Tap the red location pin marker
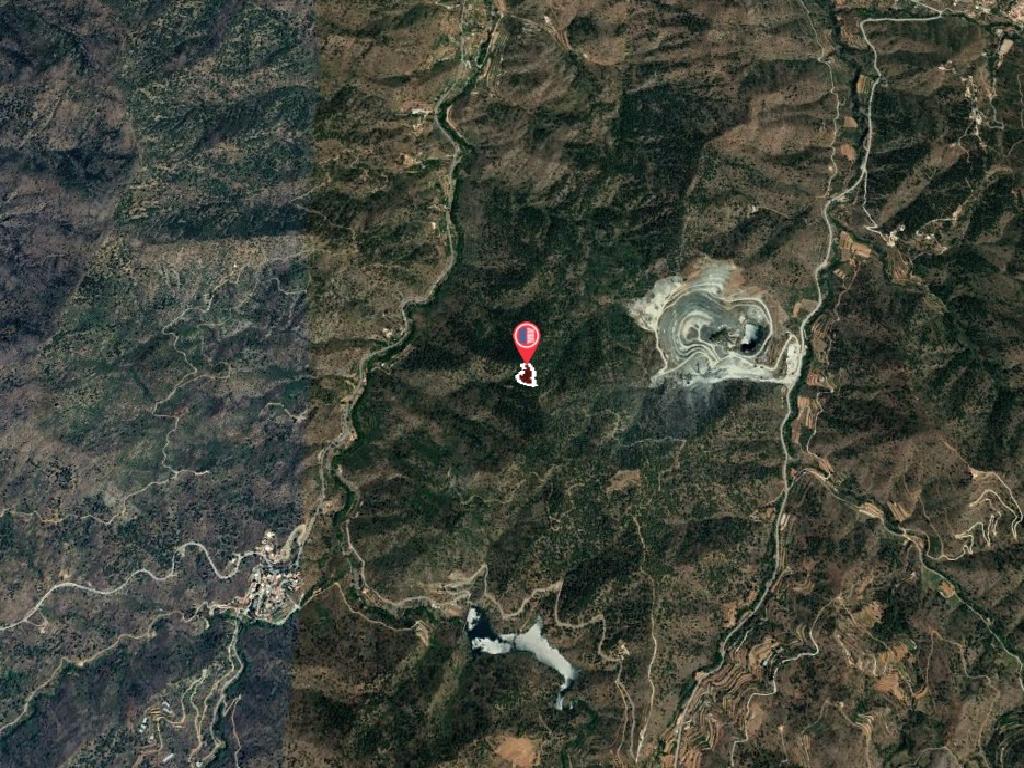1024x768 pixels. pyautogui.click(x=527, y=338)
